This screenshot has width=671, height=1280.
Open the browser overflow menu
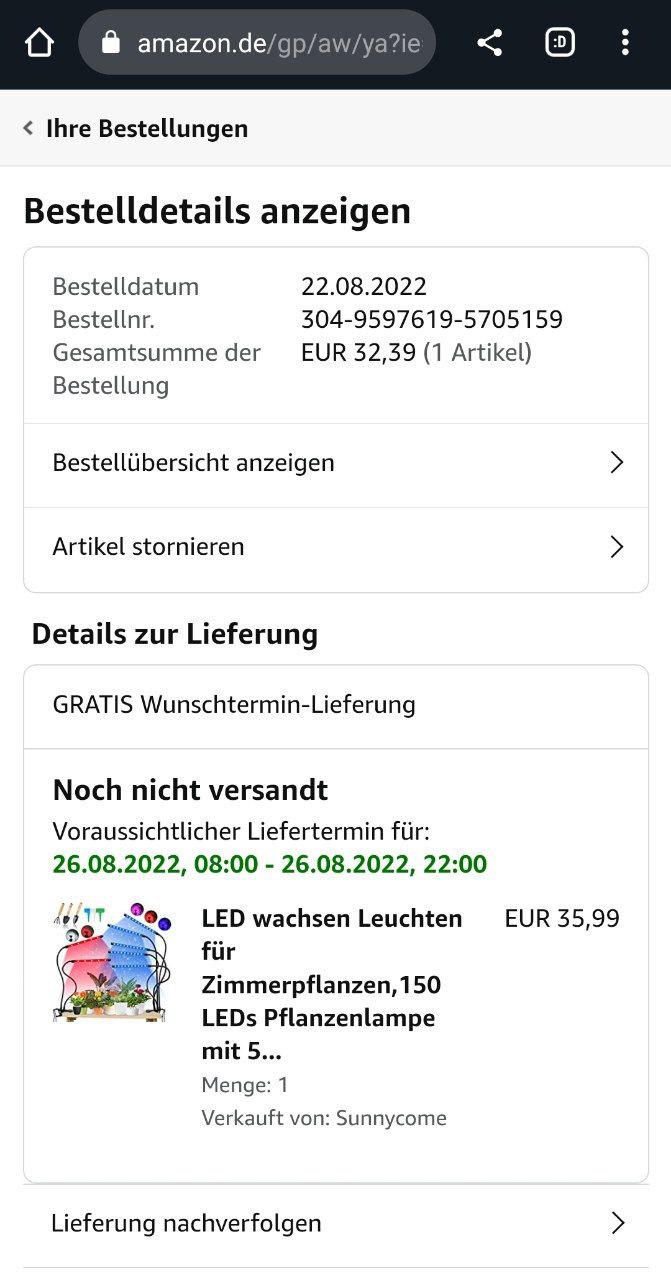pos(625,43)
